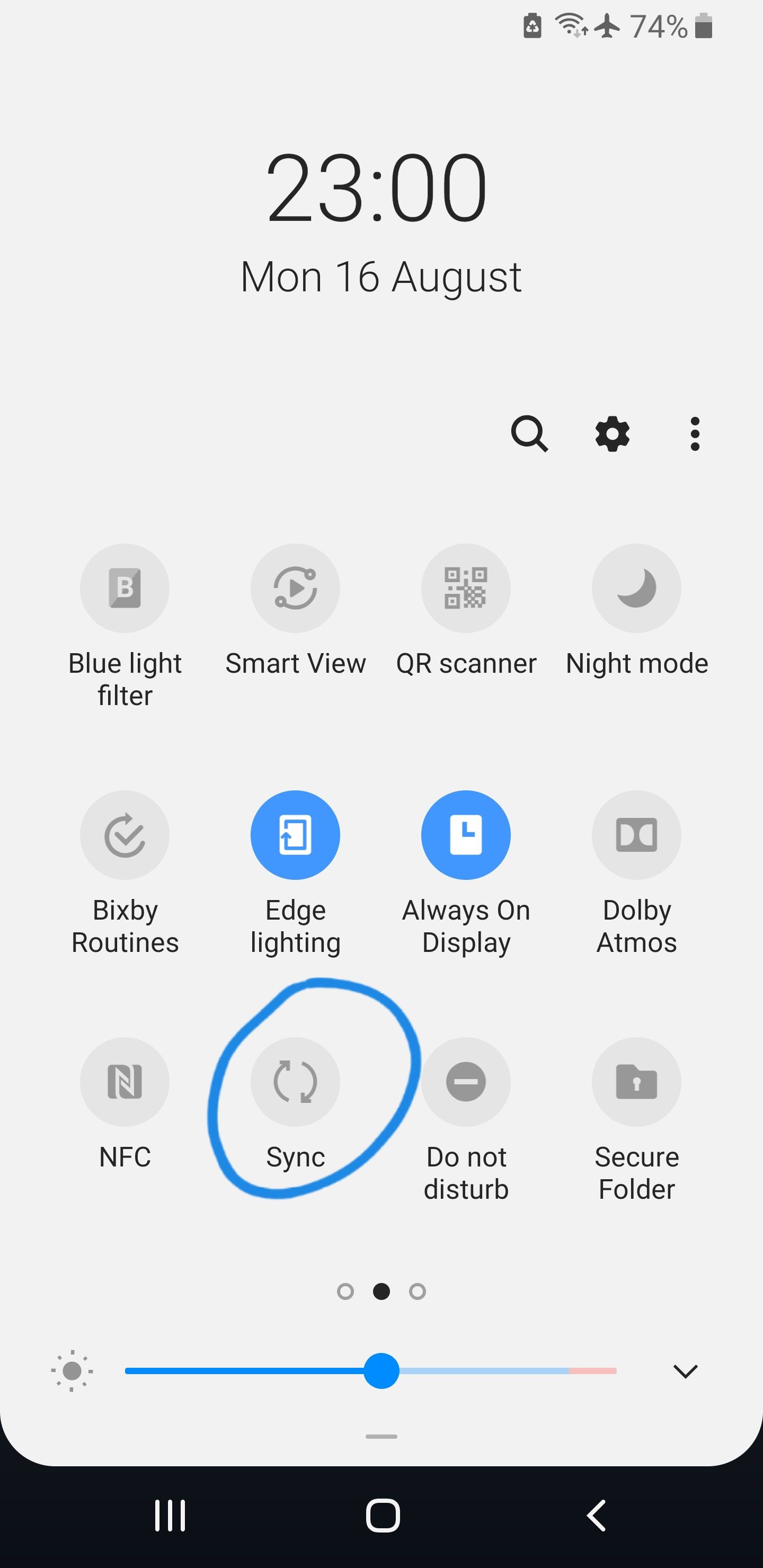Open quick settings search
Image resolution: width=763 pixels, height=1568 pixels.
[x=529, y=434]
